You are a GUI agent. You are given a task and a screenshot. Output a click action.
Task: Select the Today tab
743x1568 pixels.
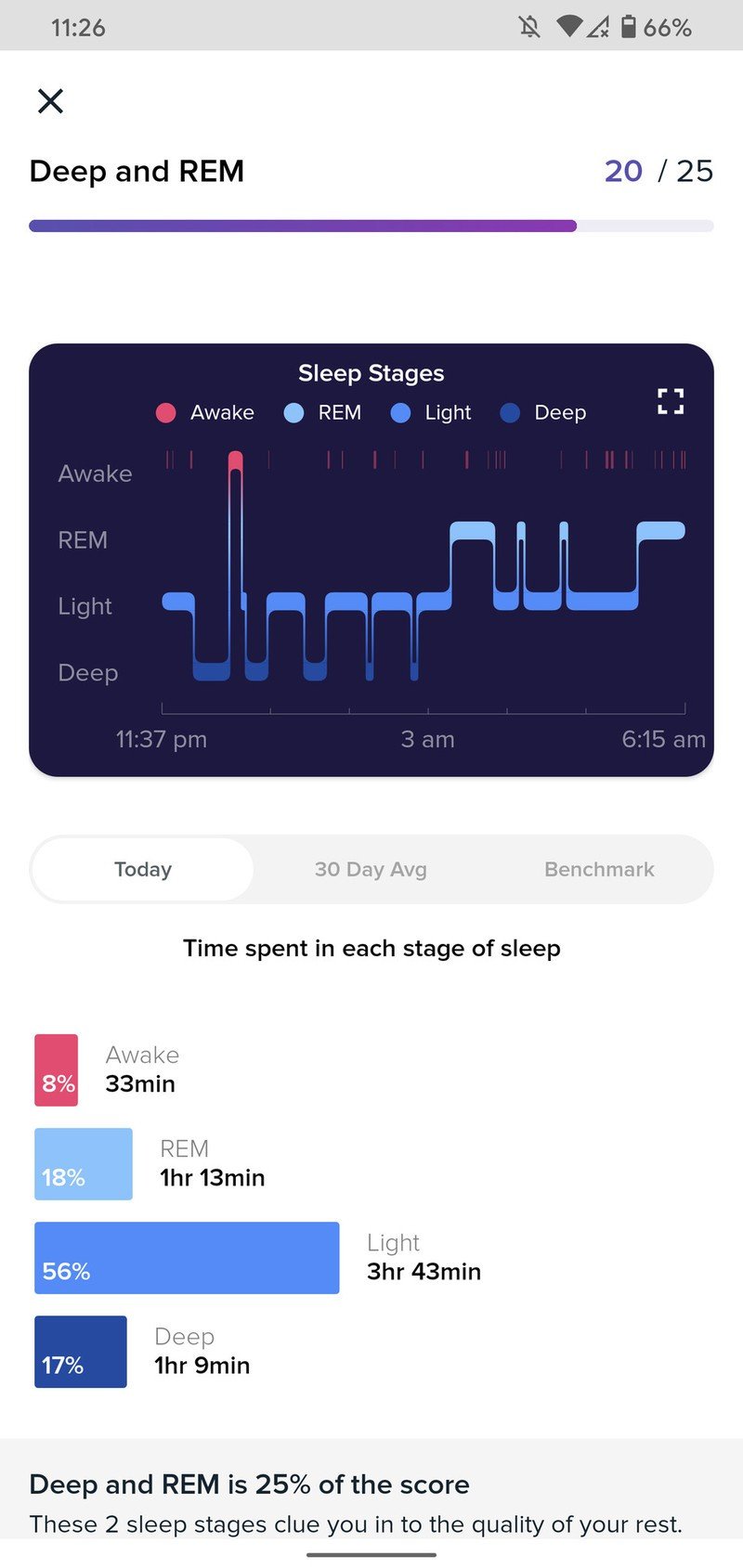(143, 869)
